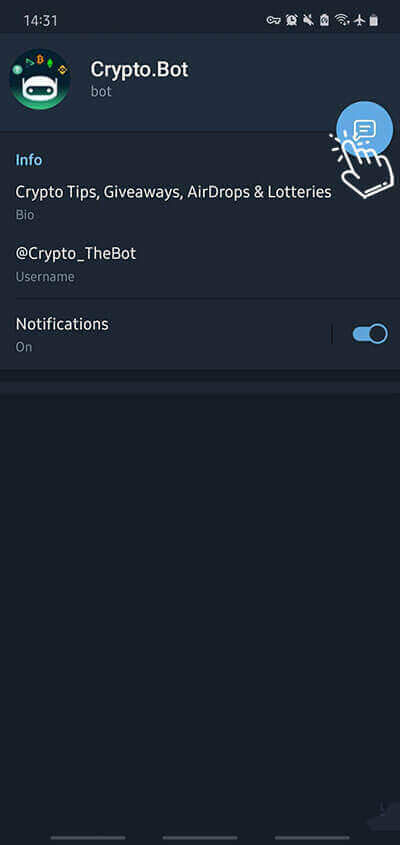Viewport: 400px width, 845px height.
Task: Open chat via the message button
Action: point(364,129)
